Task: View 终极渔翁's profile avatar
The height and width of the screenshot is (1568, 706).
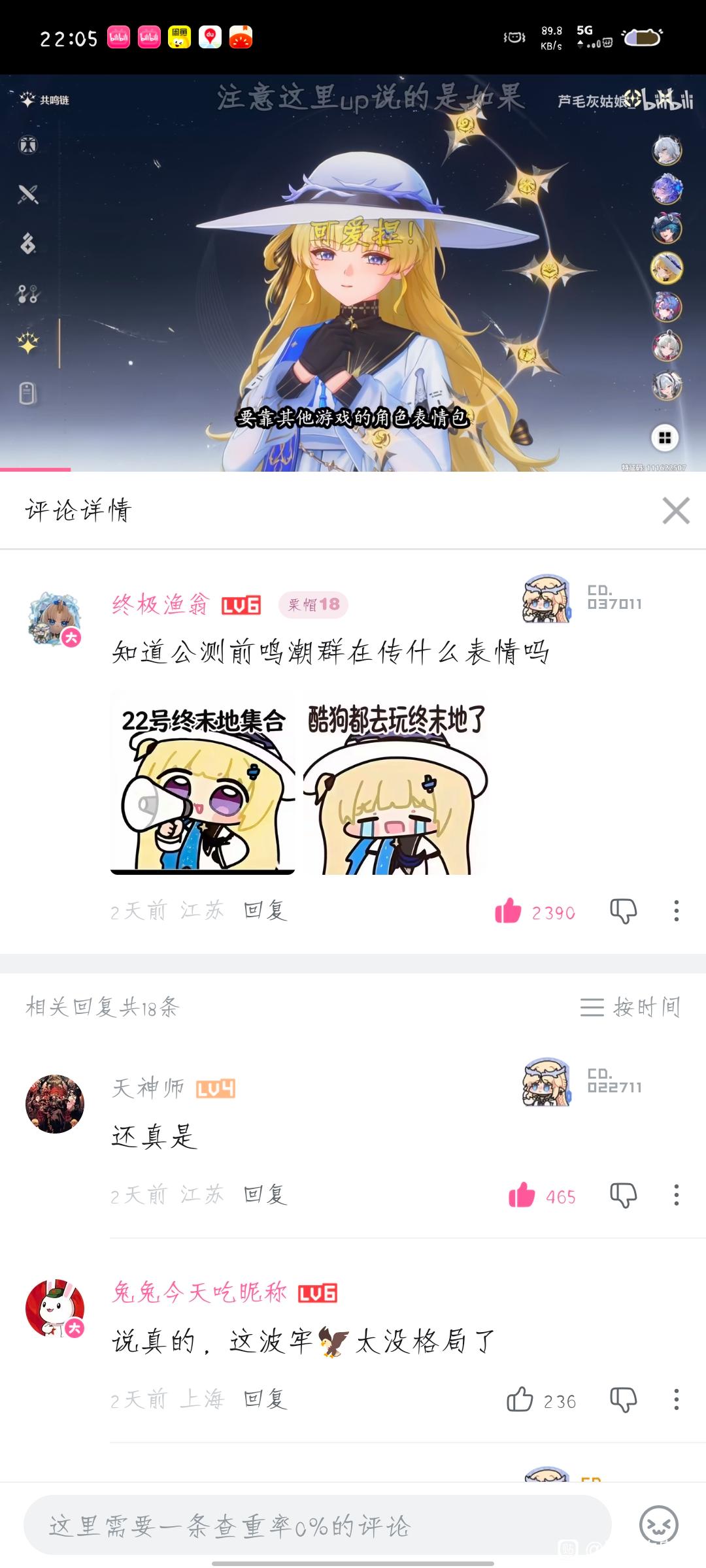Action: pos(55,618)
